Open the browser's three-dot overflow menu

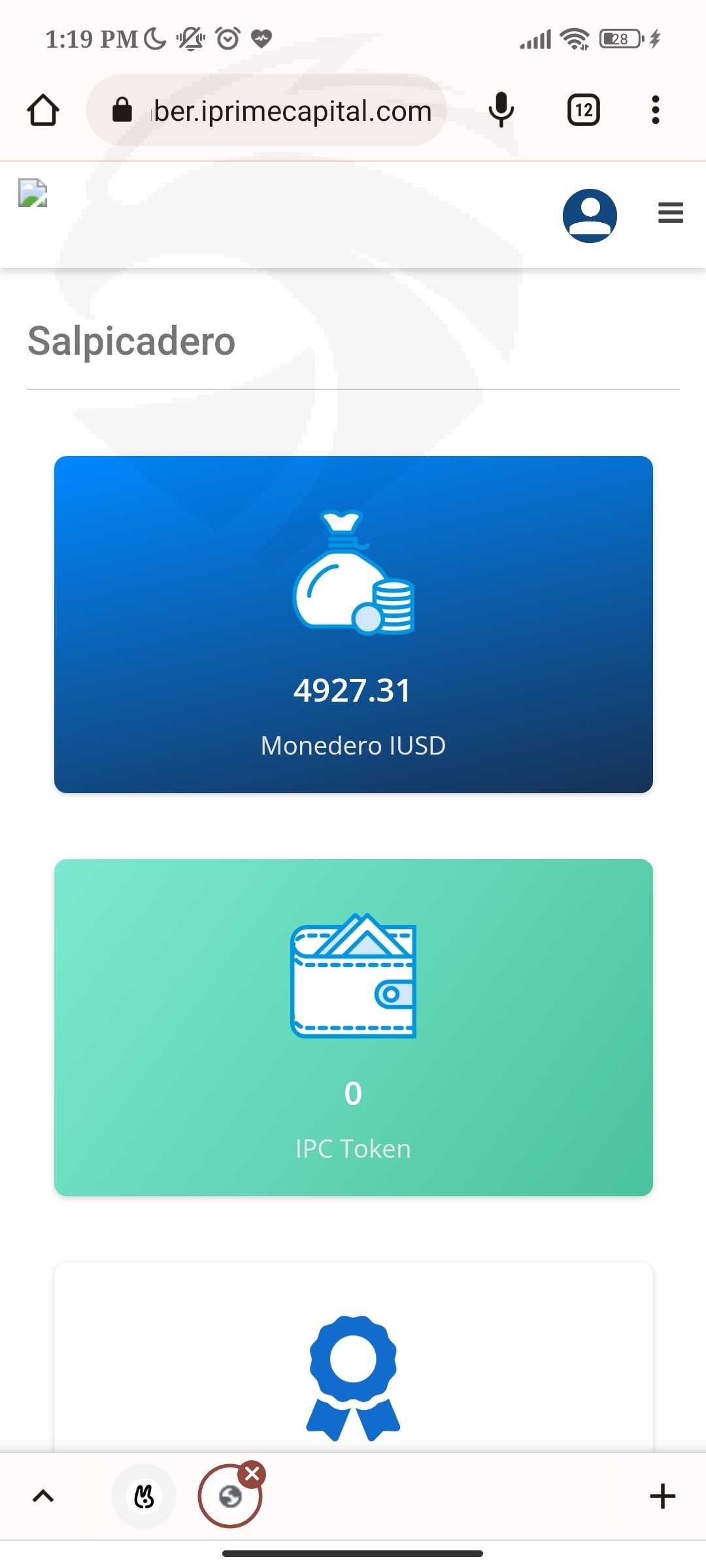[x=656, y=110]
